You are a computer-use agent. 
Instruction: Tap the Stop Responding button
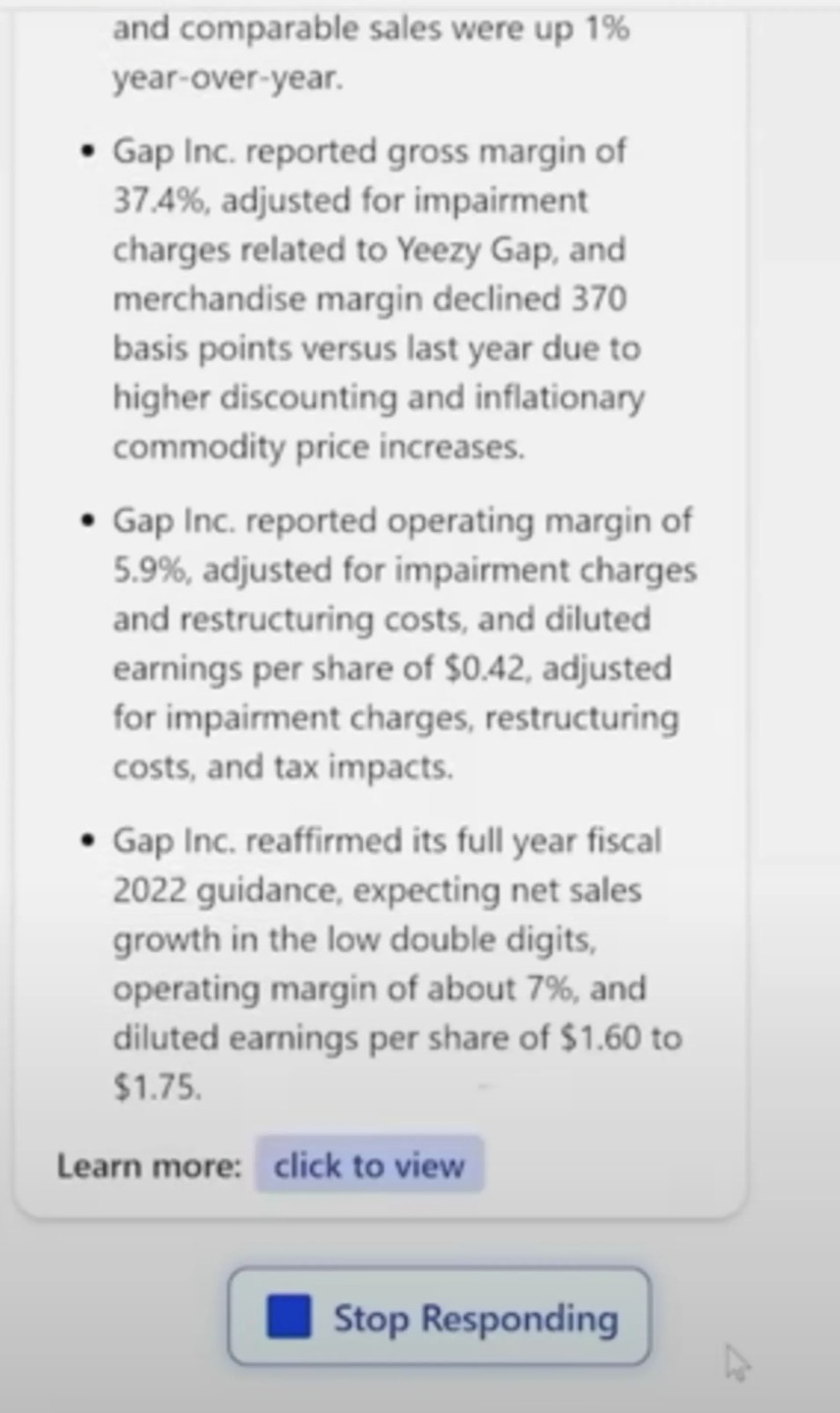pos(439,1317)
